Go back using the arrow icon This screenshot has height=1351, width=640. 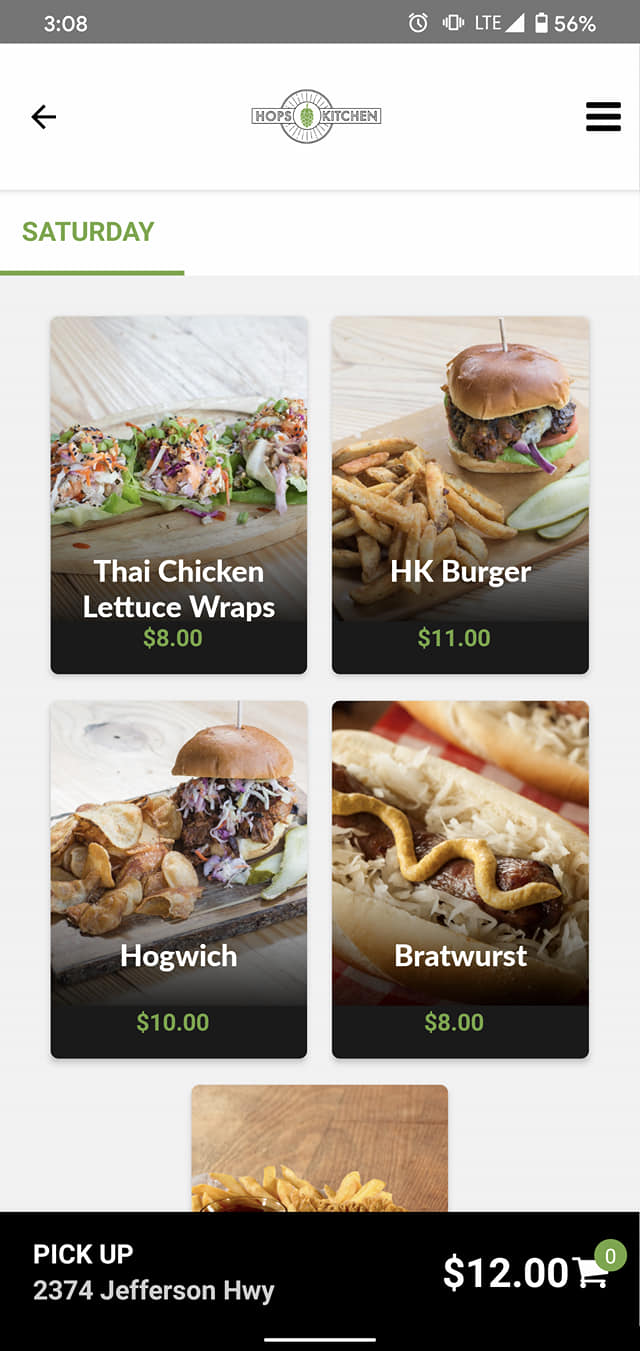[x=44, y=117]
